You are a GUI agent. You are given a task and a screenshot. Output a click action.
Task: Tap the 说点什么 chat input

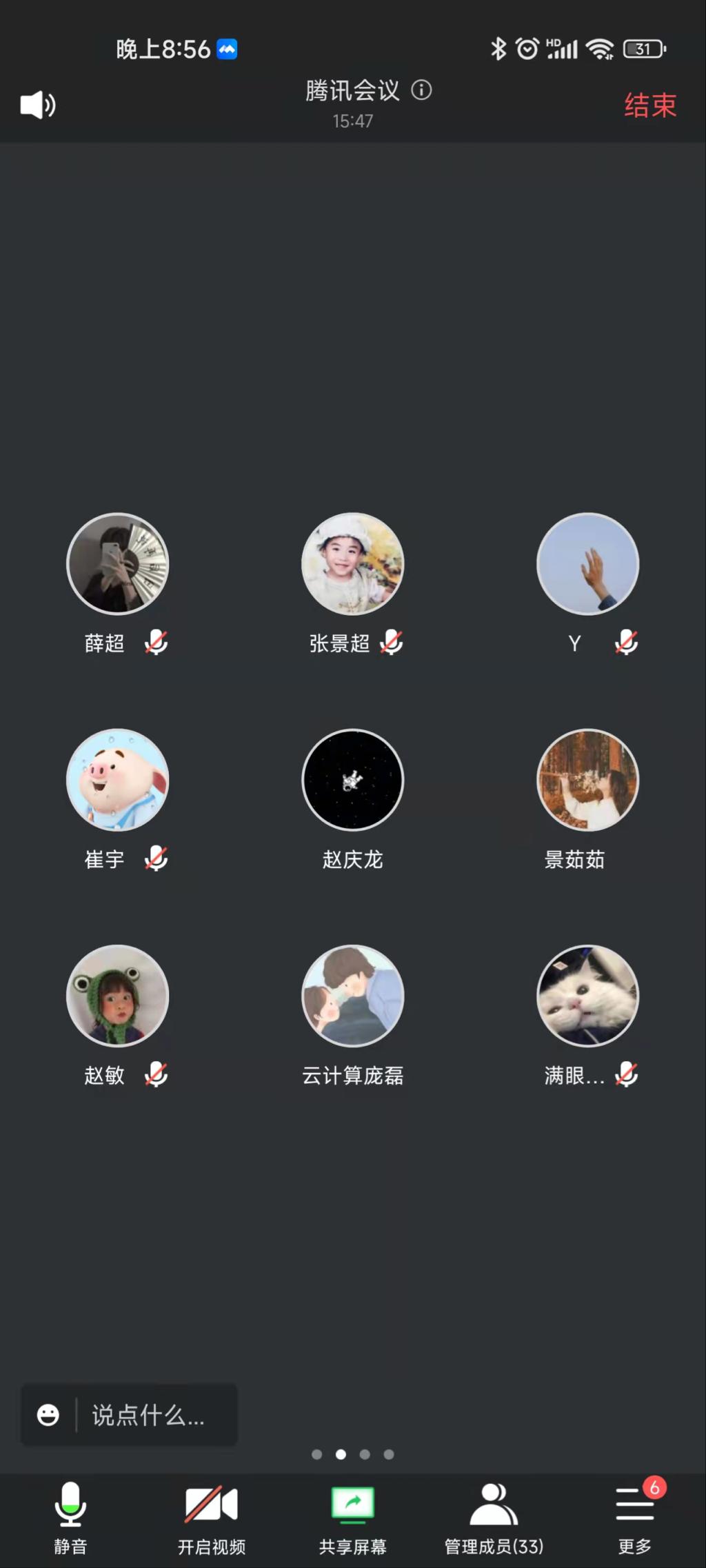pyautogui.click(x=148, y=1416)
